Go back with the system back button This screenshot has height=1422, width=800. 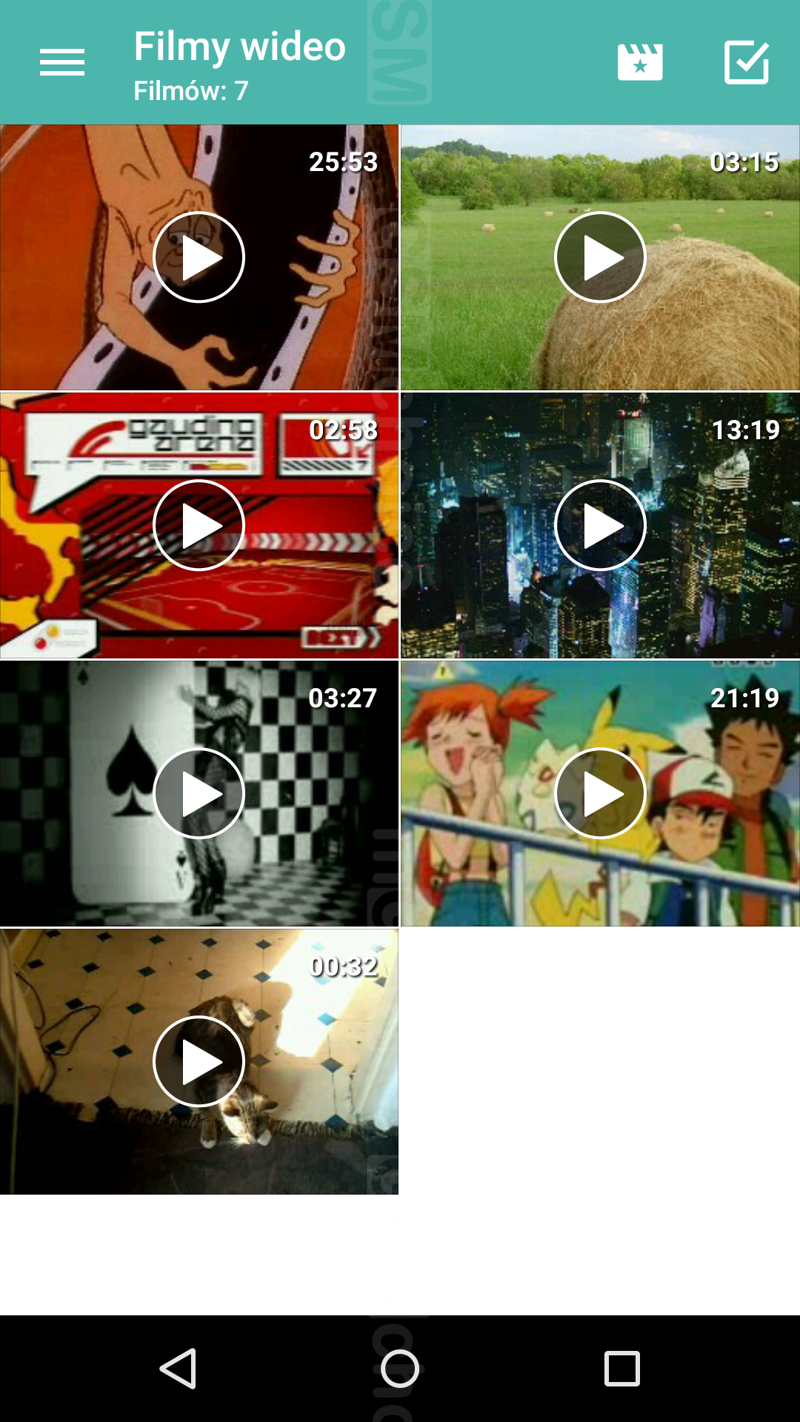178,1368
